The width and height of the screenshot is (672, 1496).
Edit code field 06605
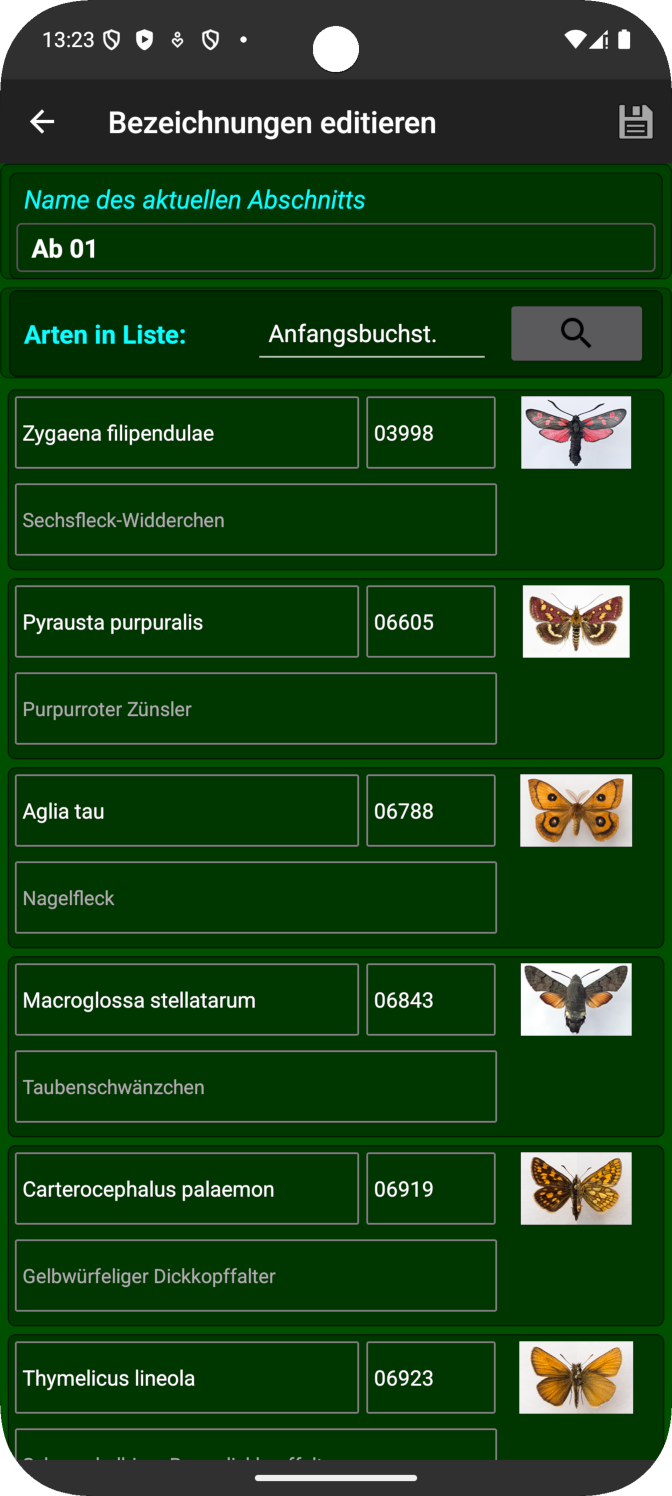(430, 622)
